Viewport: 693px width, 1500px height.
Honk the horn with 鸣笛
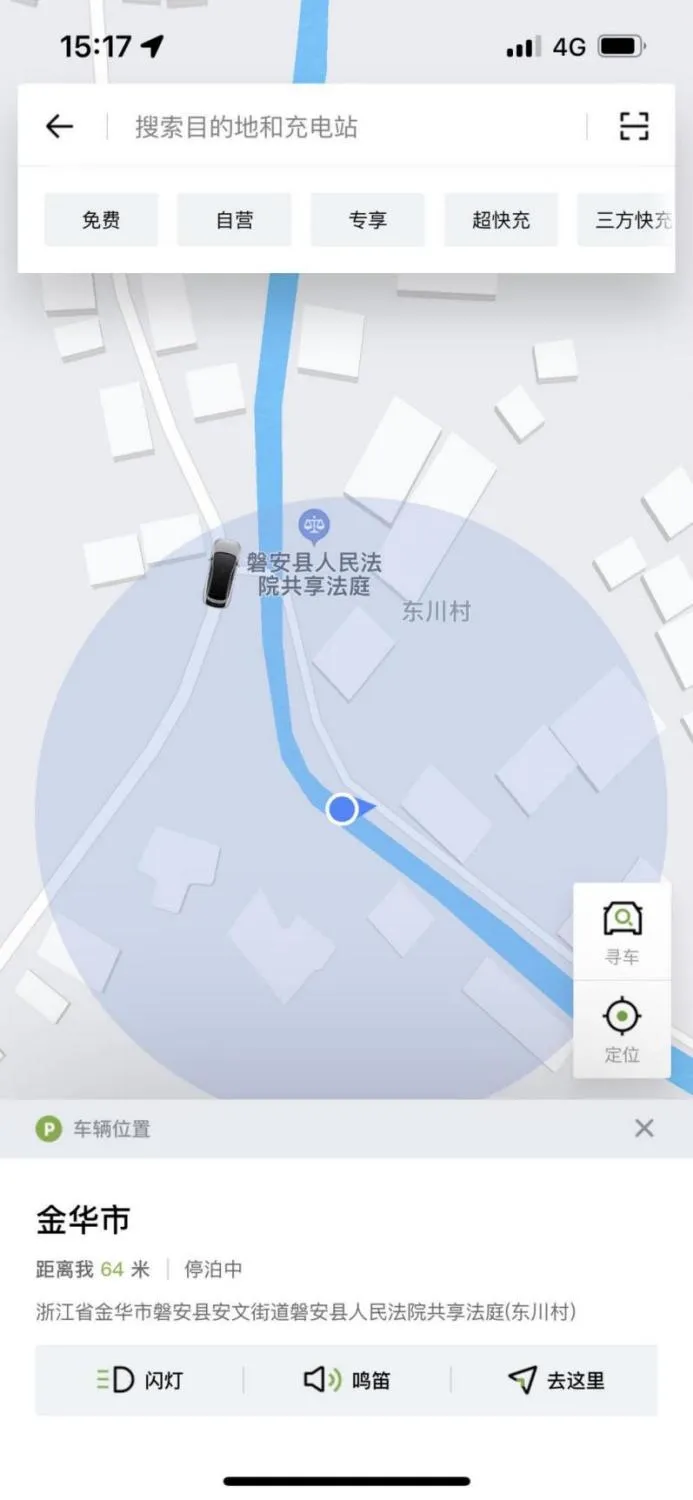[347, 1381]
